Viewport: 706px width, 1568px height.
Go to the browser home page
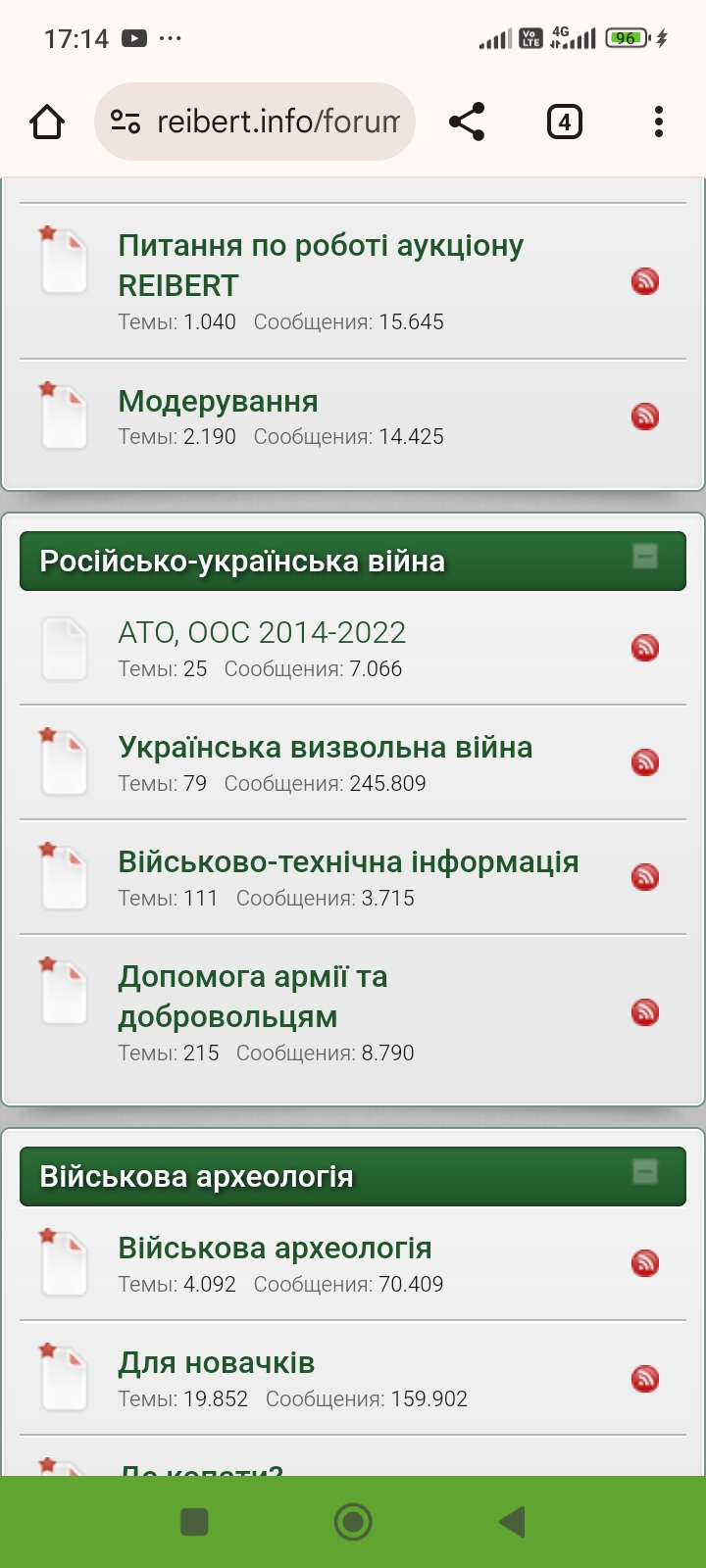click(47, 122)
